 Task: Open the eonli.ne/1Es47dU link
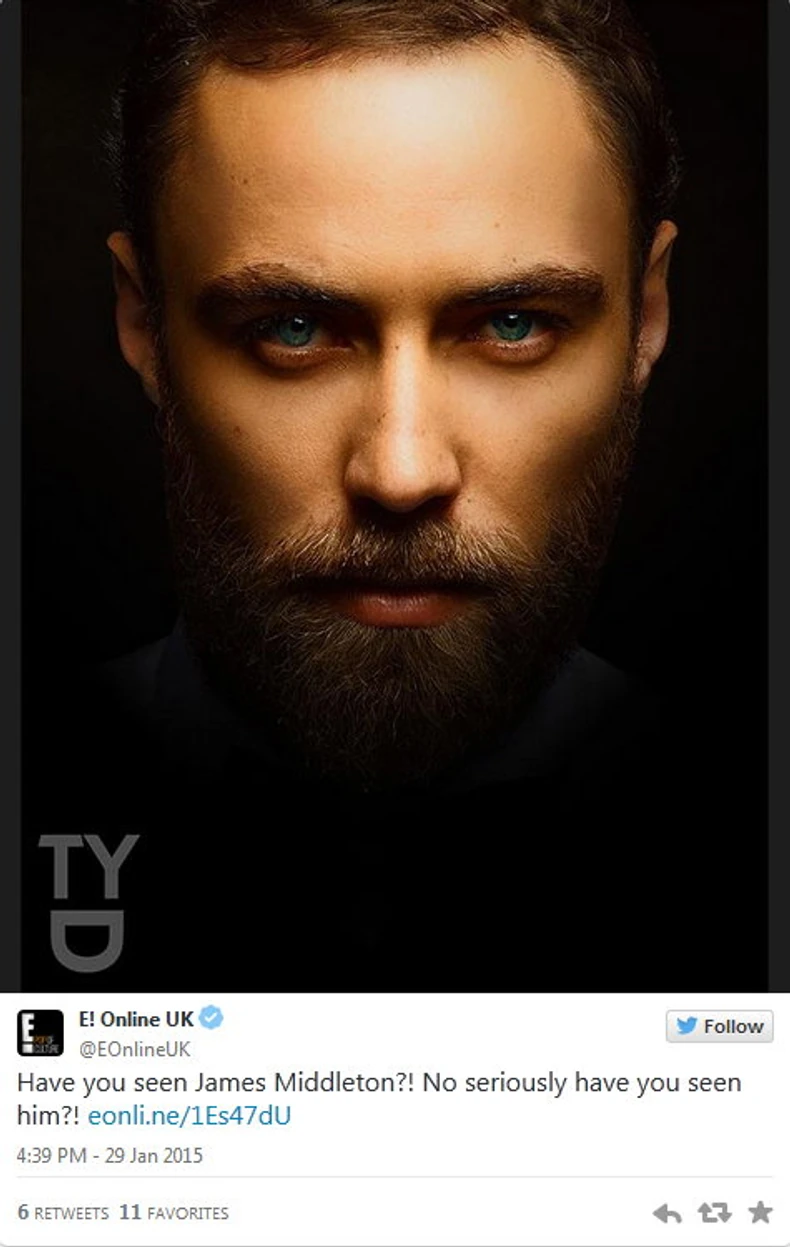click(189, 1116)
